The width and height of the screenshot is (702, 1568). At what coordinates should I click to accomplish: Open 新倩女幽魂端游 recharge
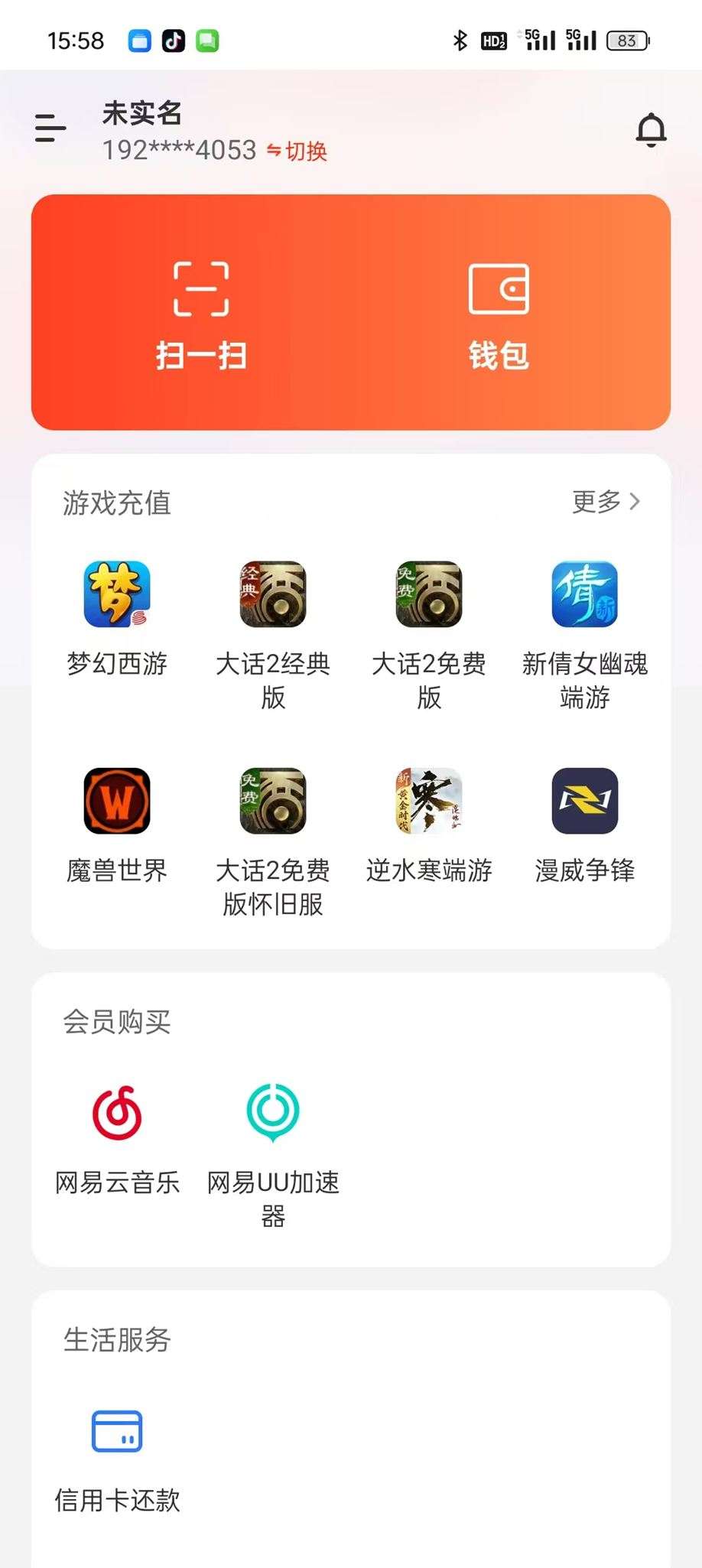[x=585, y=595]
